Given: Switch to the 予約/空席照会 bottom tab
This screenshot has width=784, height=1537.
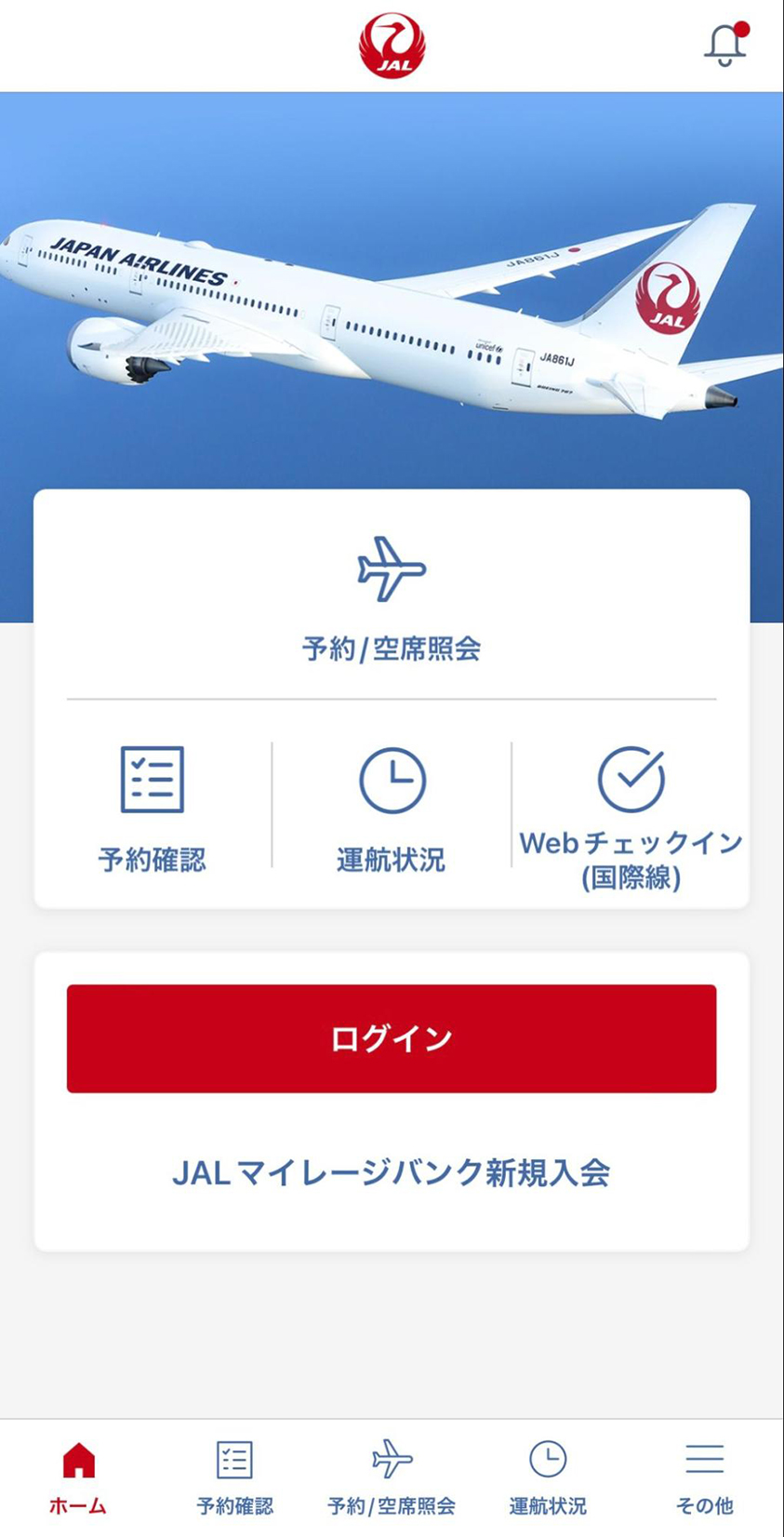Looking at the screenshot, I should (392, 1477).
